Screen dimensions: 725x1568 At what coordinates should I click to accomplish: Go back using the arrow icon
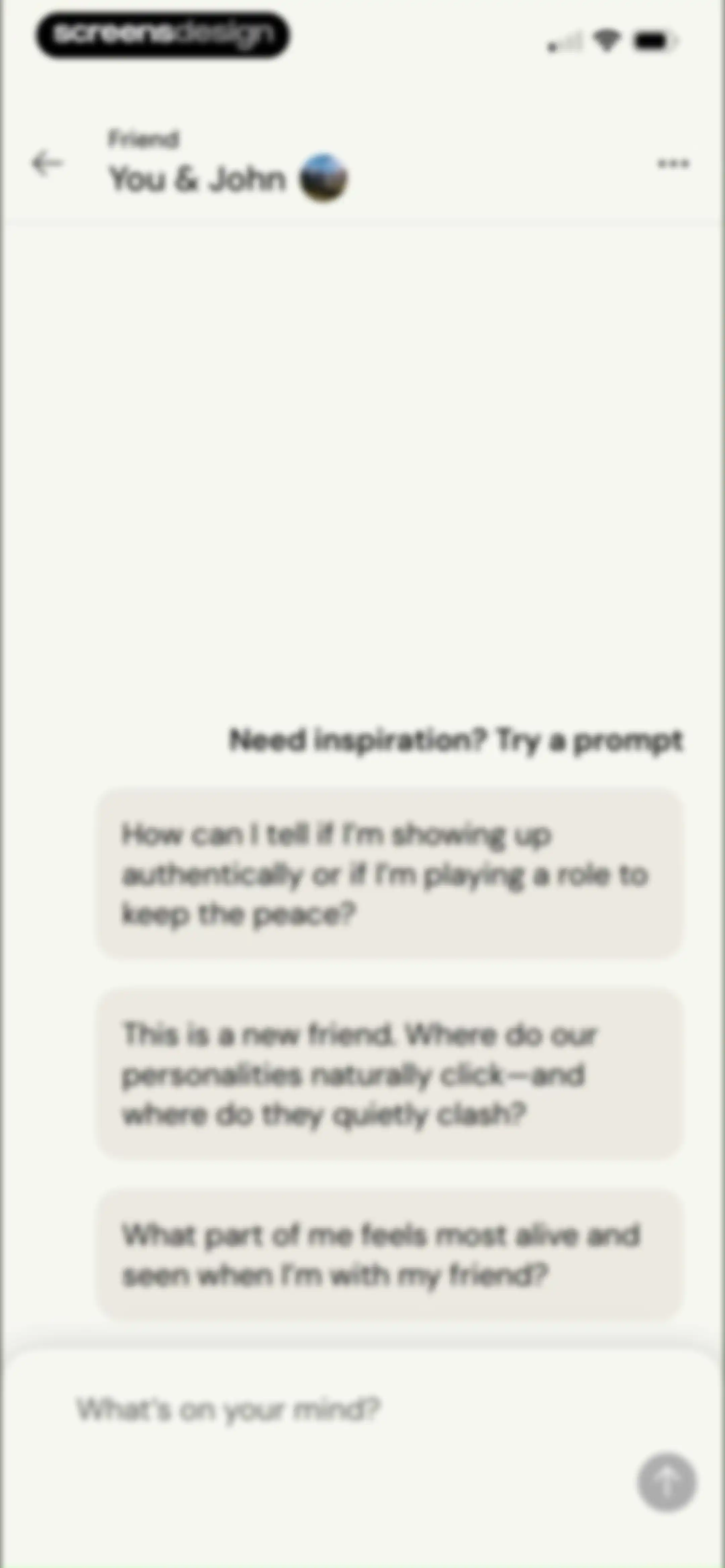click(x=47, y=163)
